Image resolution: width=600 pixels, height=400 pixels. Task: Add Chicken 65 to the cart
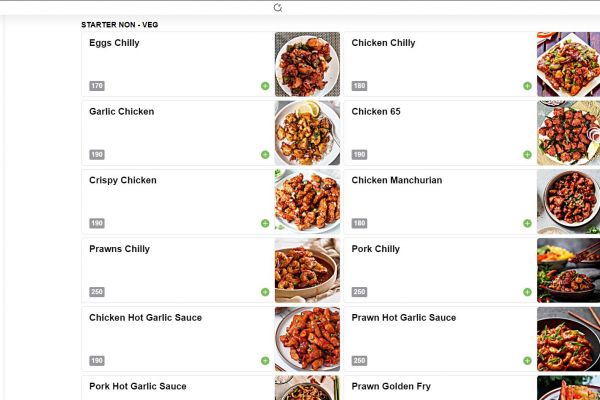click(527, 155)
